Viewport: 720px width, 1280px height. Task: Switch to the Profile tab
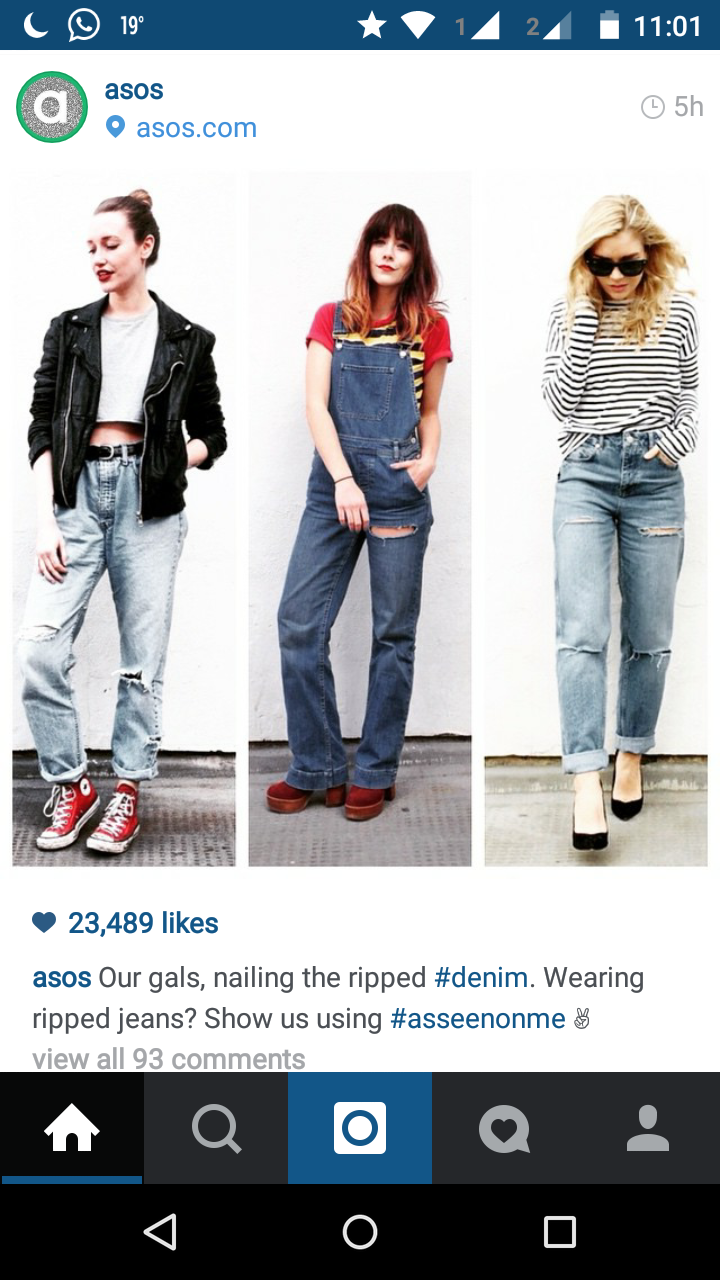pyautogui.click(x=648, y=1129)
